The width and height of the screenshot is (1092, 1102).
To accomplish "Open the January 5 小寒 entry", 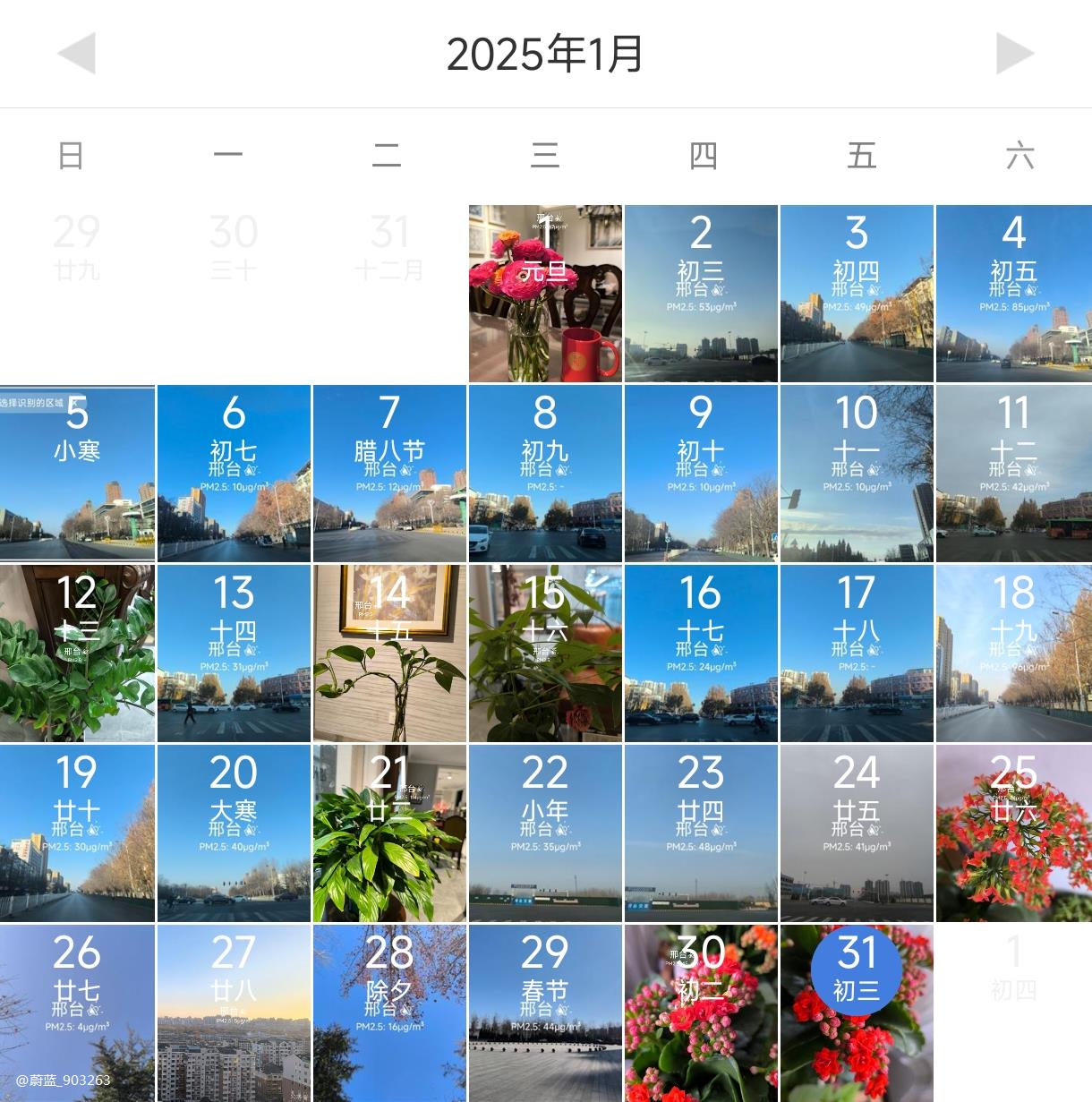I will [x=77, y=474].
